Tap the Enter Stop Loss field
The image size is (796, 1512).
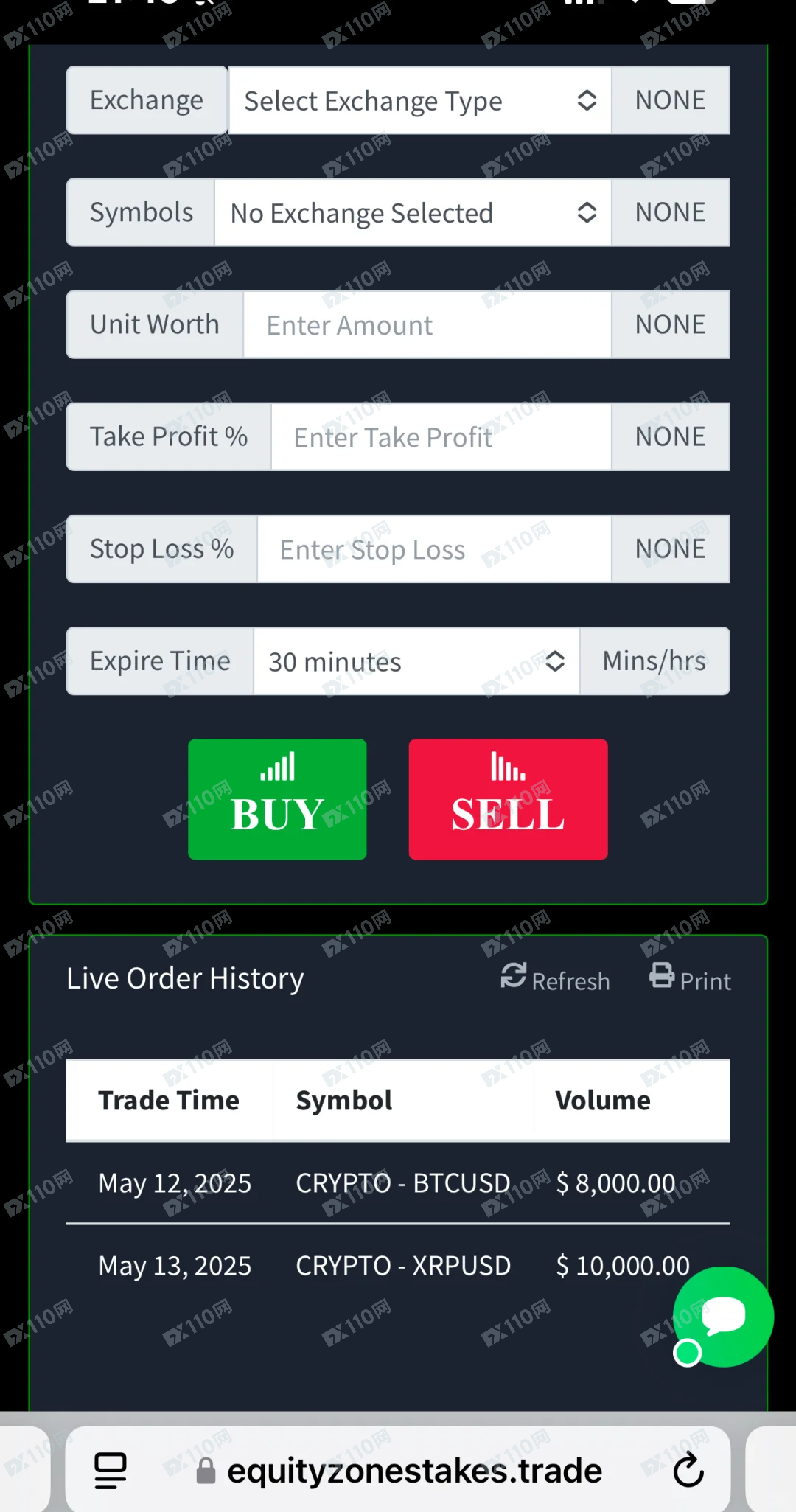click(x=433, y=549)
